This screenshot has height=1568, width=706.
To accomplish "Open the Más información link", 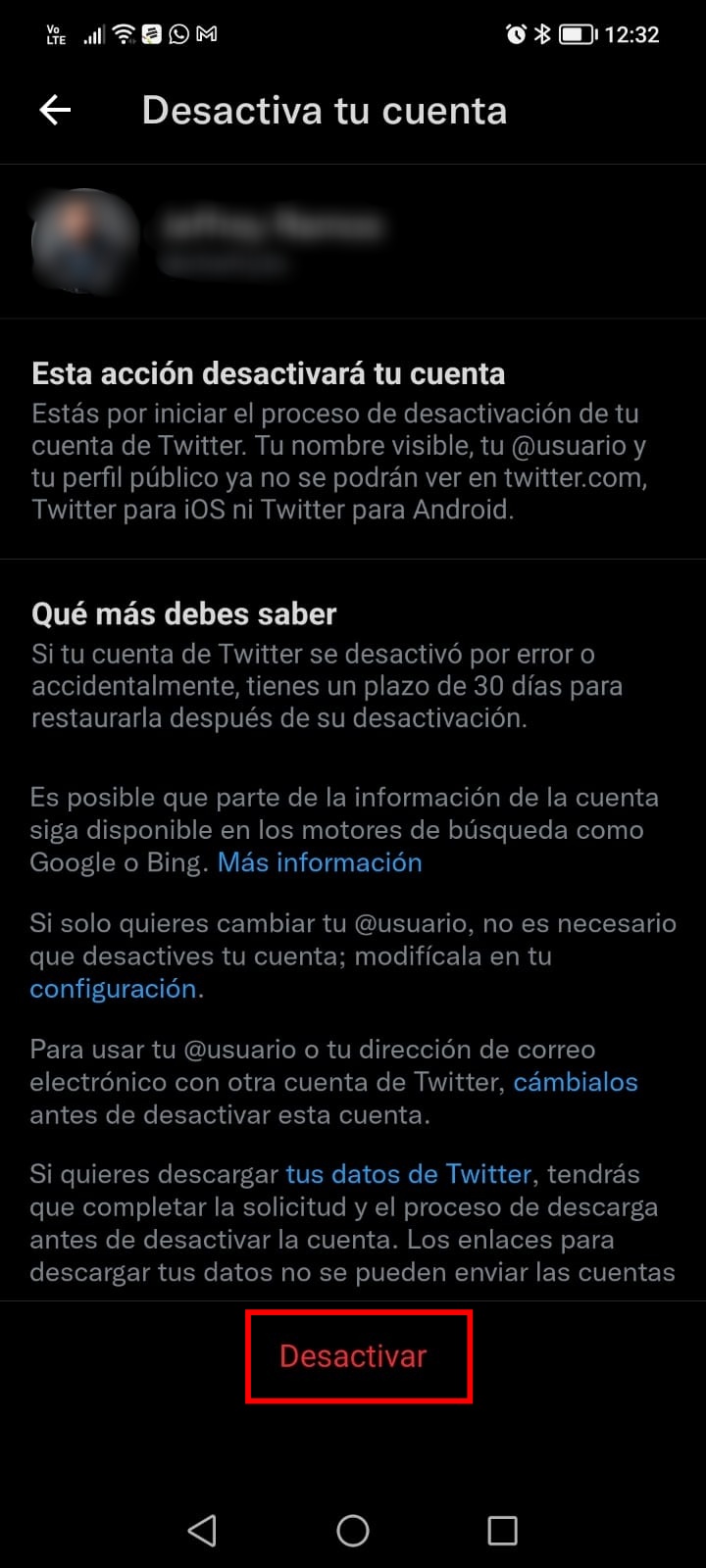I will pos(320,862).
